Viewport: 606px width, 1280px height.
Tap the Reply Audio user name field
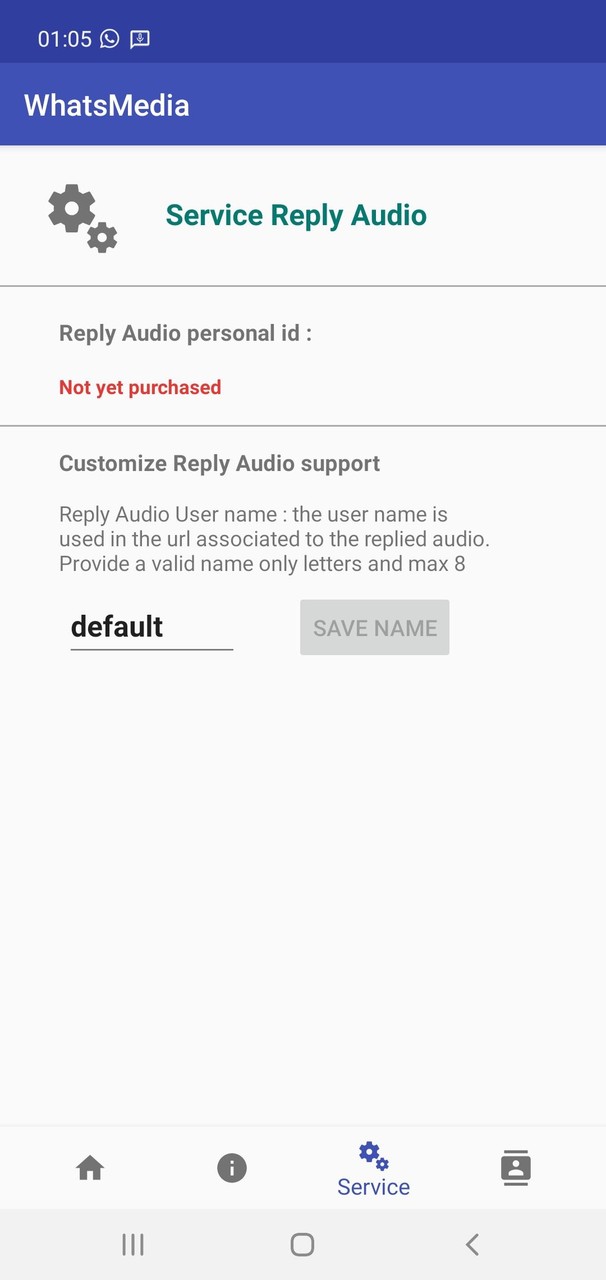pos(151,627)
